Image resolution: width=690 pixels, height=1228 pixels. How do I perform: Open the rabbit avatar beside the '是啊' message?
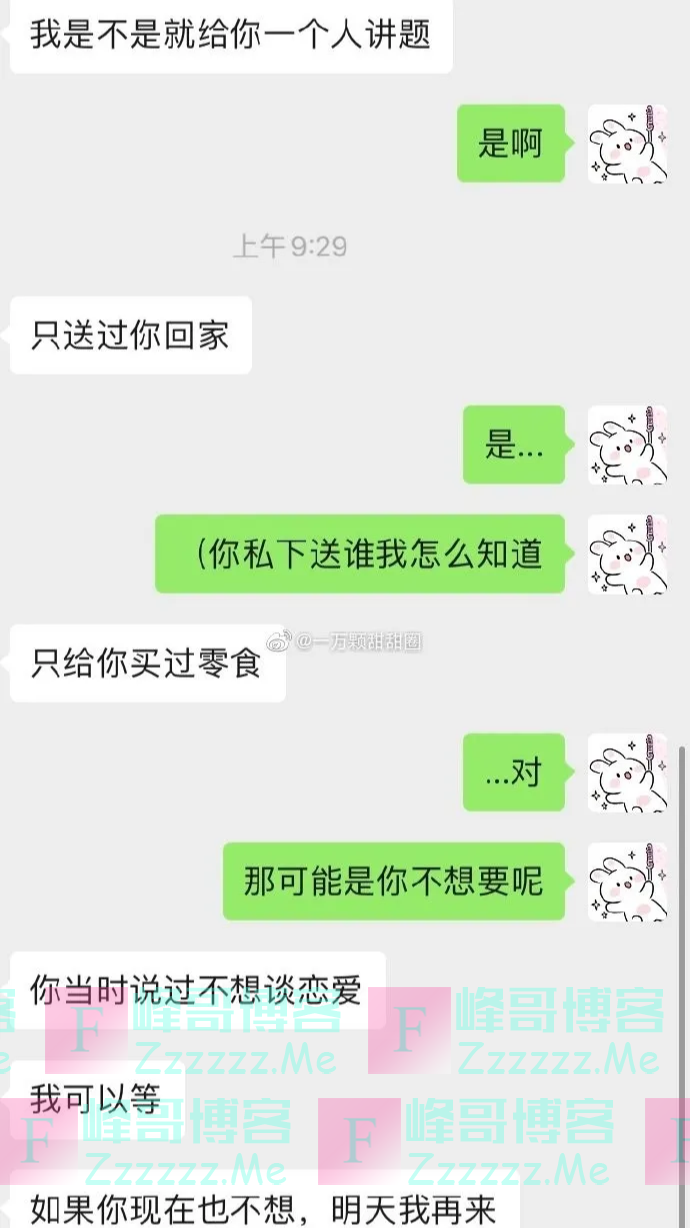[627, 144]
